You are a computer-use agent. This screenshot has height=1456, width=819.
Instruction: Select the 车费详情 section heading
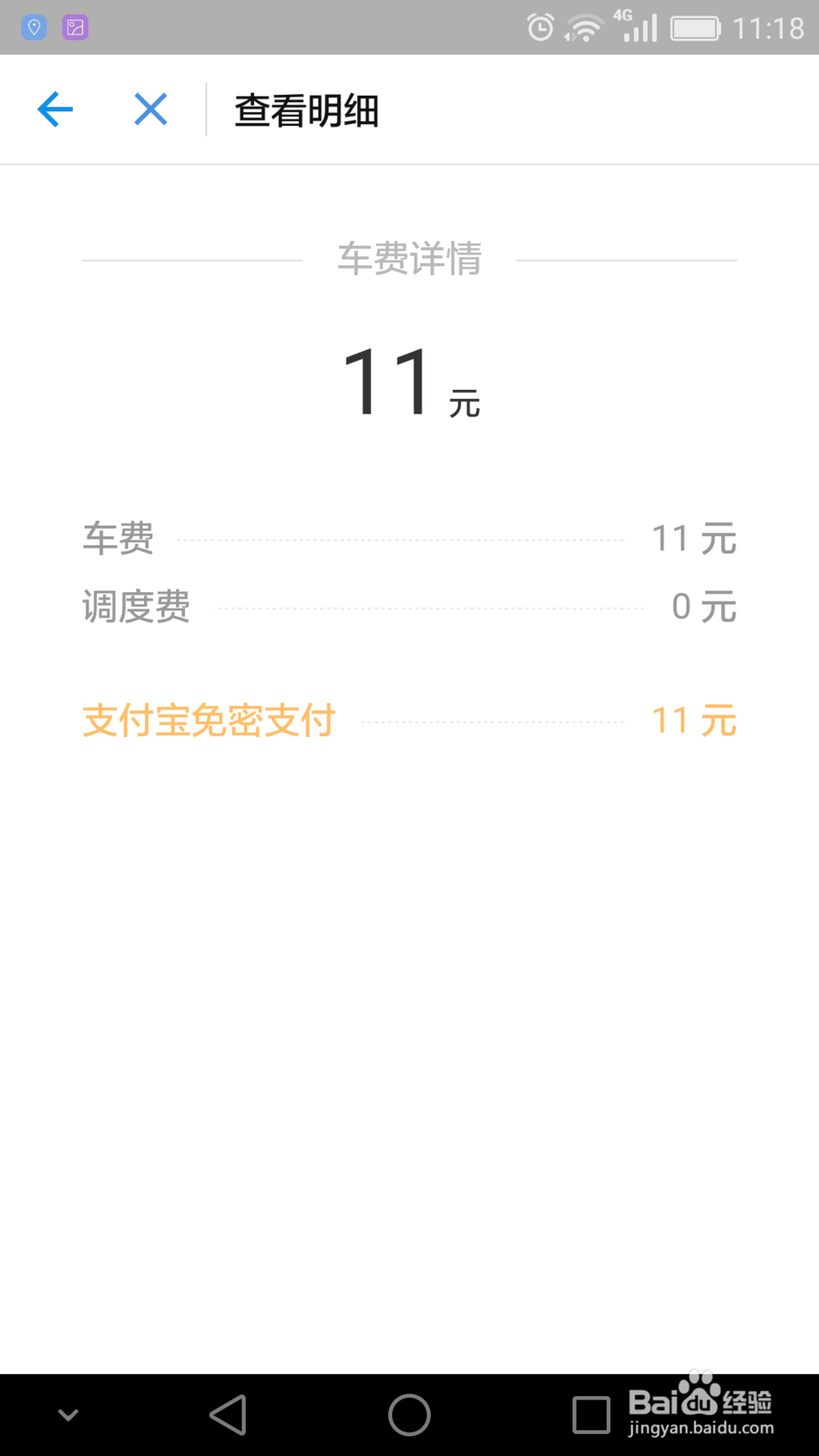[409, 259]
